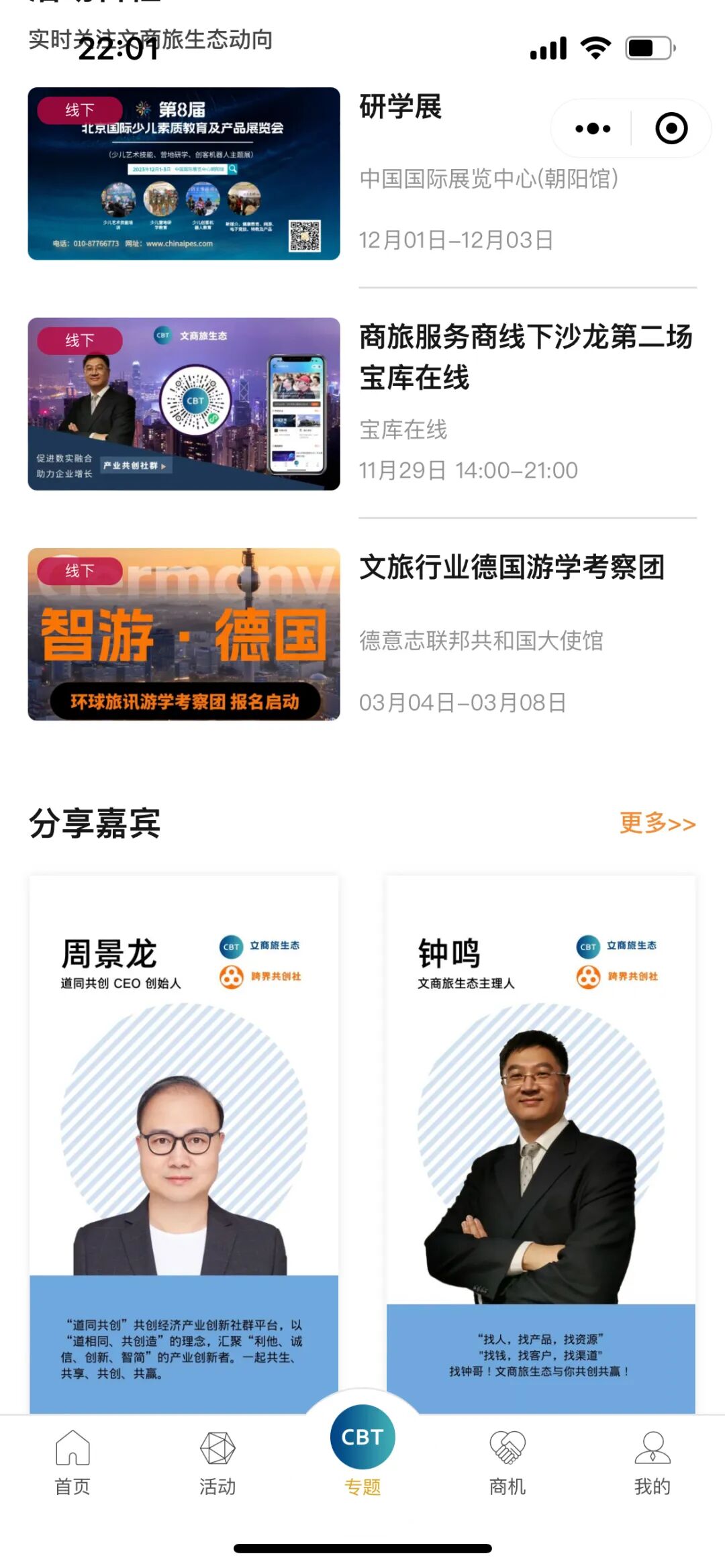Close the mini program via the circle button

tap(671, 129)
